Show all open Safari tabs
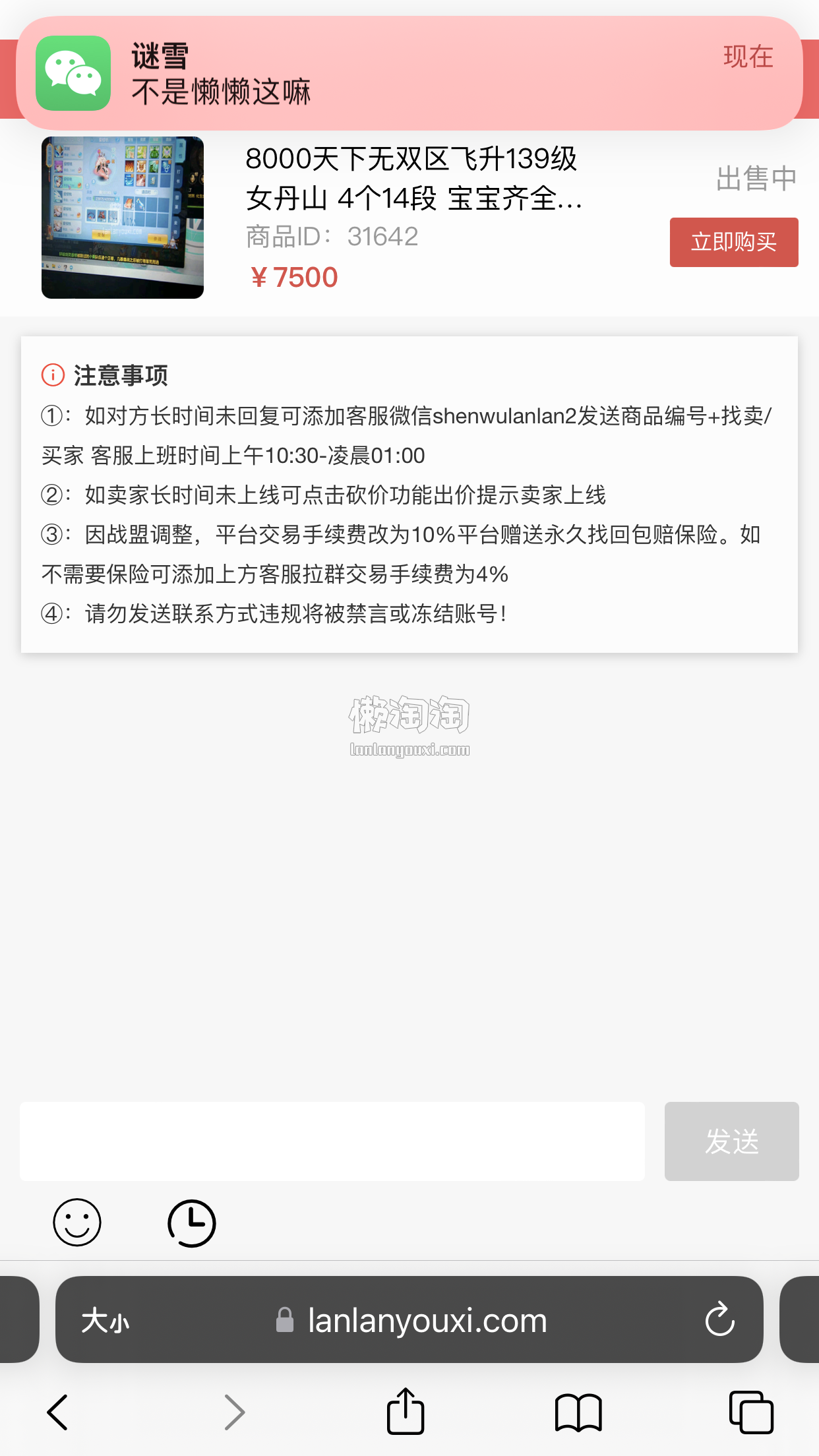This screenshot has height=1456, width=819. [x=751, y=1412]
